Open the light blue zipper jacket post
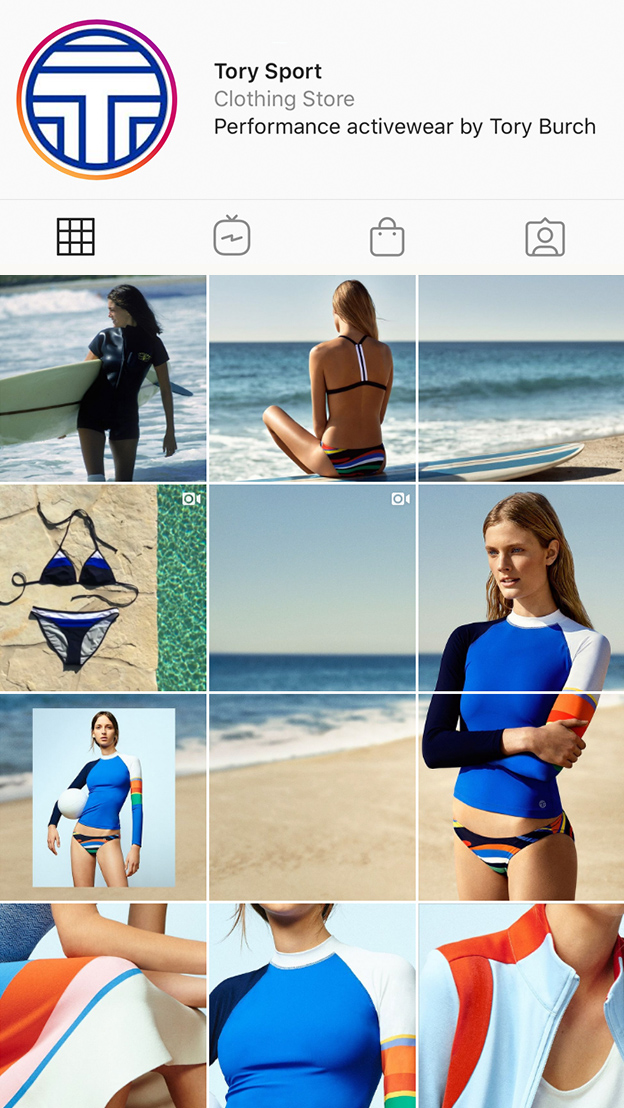624x1108 pixels. pos(521,1006)
